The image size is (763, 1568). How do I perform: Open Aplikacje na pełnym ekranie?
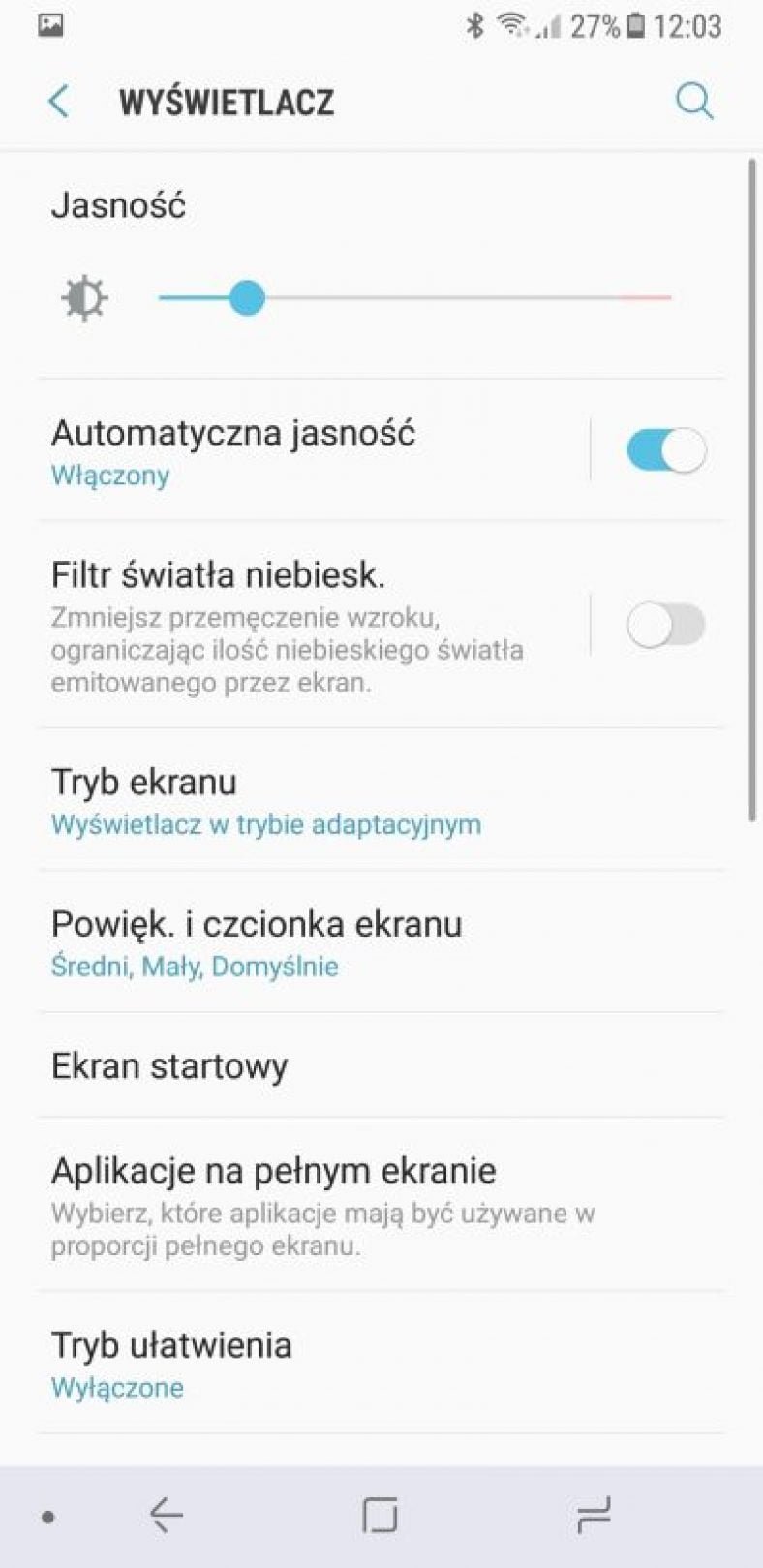pos(381,1204)
